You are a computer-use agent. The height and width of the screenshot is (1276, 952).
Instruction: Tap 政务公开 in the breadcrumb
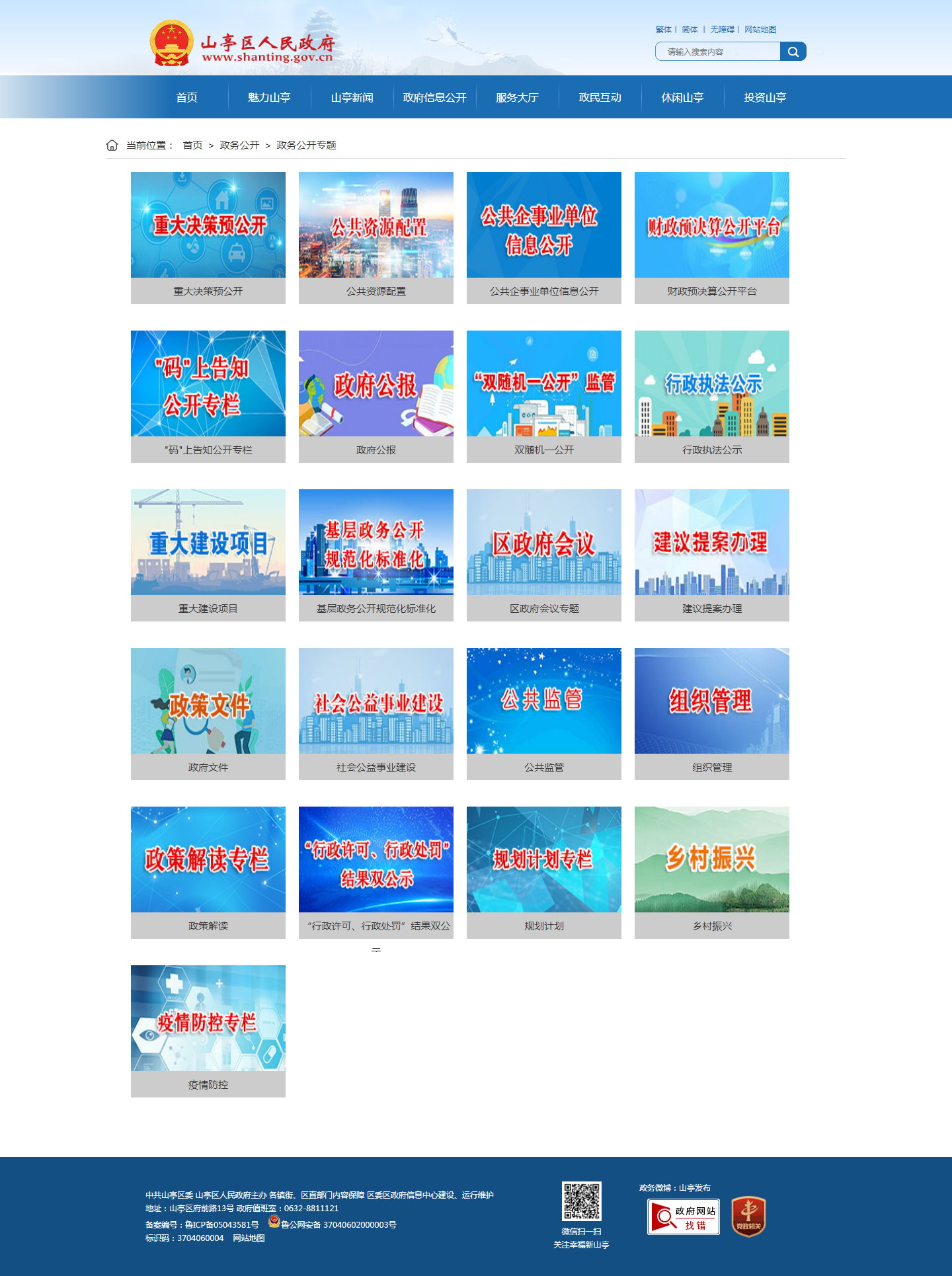239,145
